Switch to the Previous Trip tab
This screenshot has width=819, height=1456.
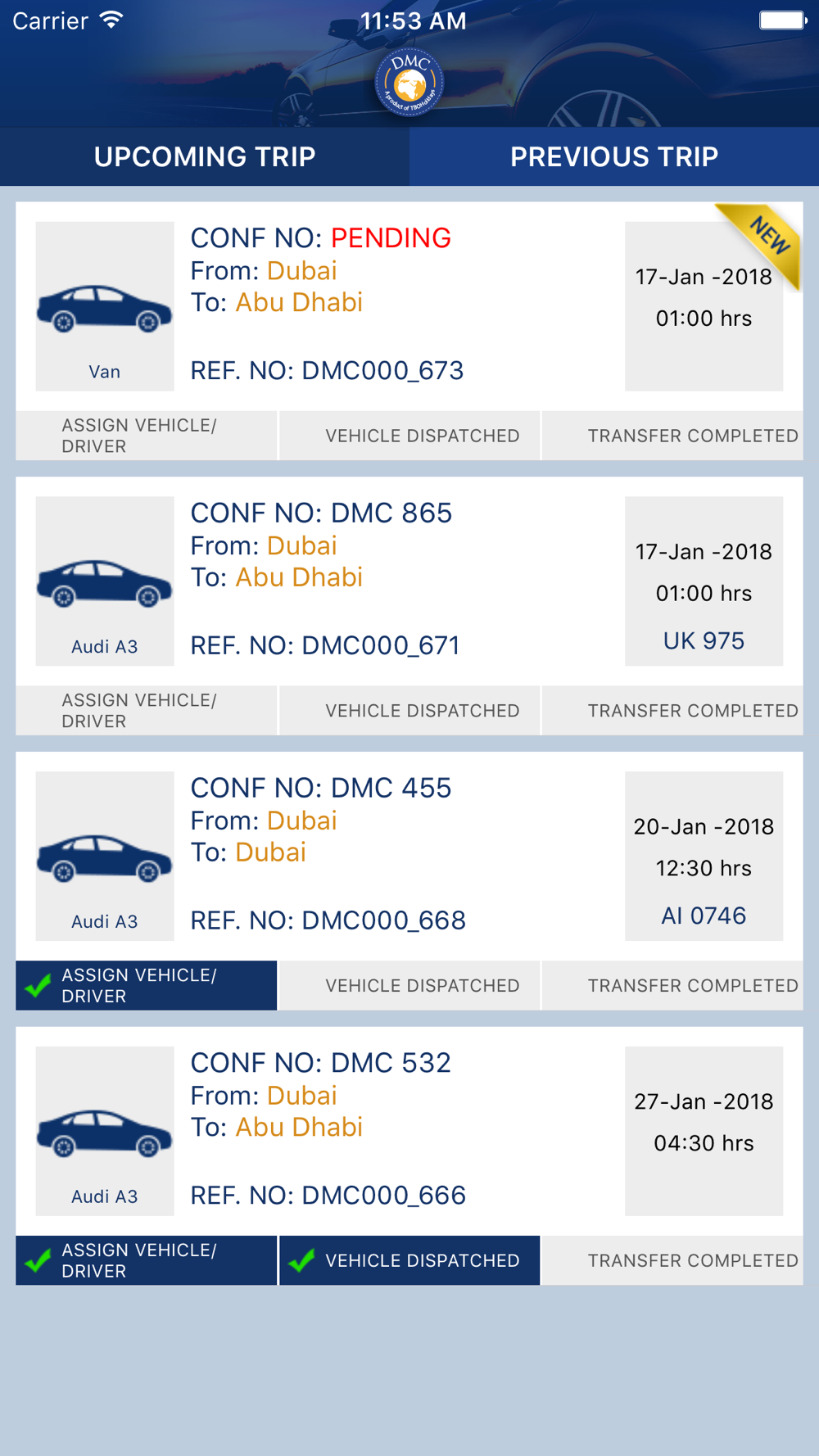pyautogui.click(x=614, y=156)
